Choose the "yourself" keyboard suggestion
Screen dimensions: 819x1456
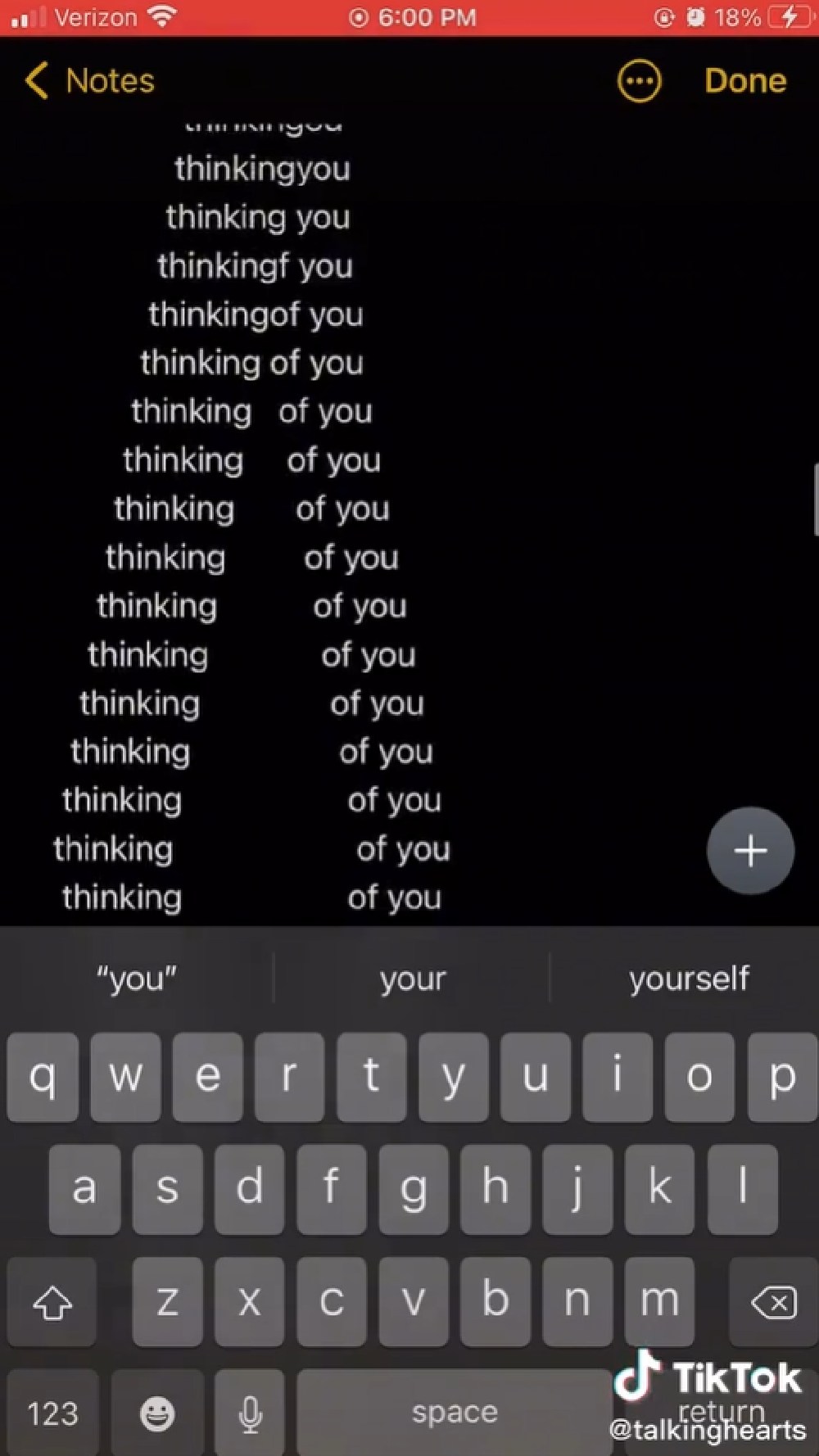(688, 979)
